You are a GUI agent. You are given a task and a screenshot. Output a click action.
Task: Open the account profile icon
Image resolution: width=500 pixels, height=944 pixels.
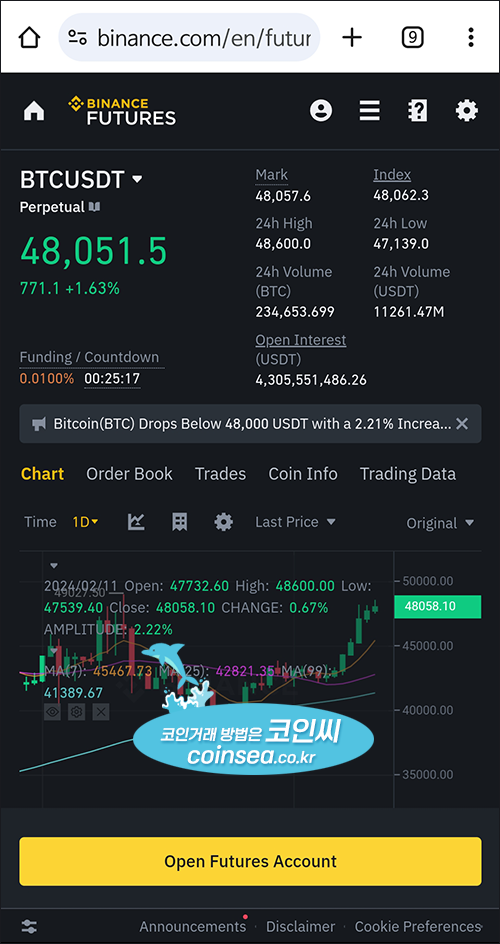[x=321, y=110]
